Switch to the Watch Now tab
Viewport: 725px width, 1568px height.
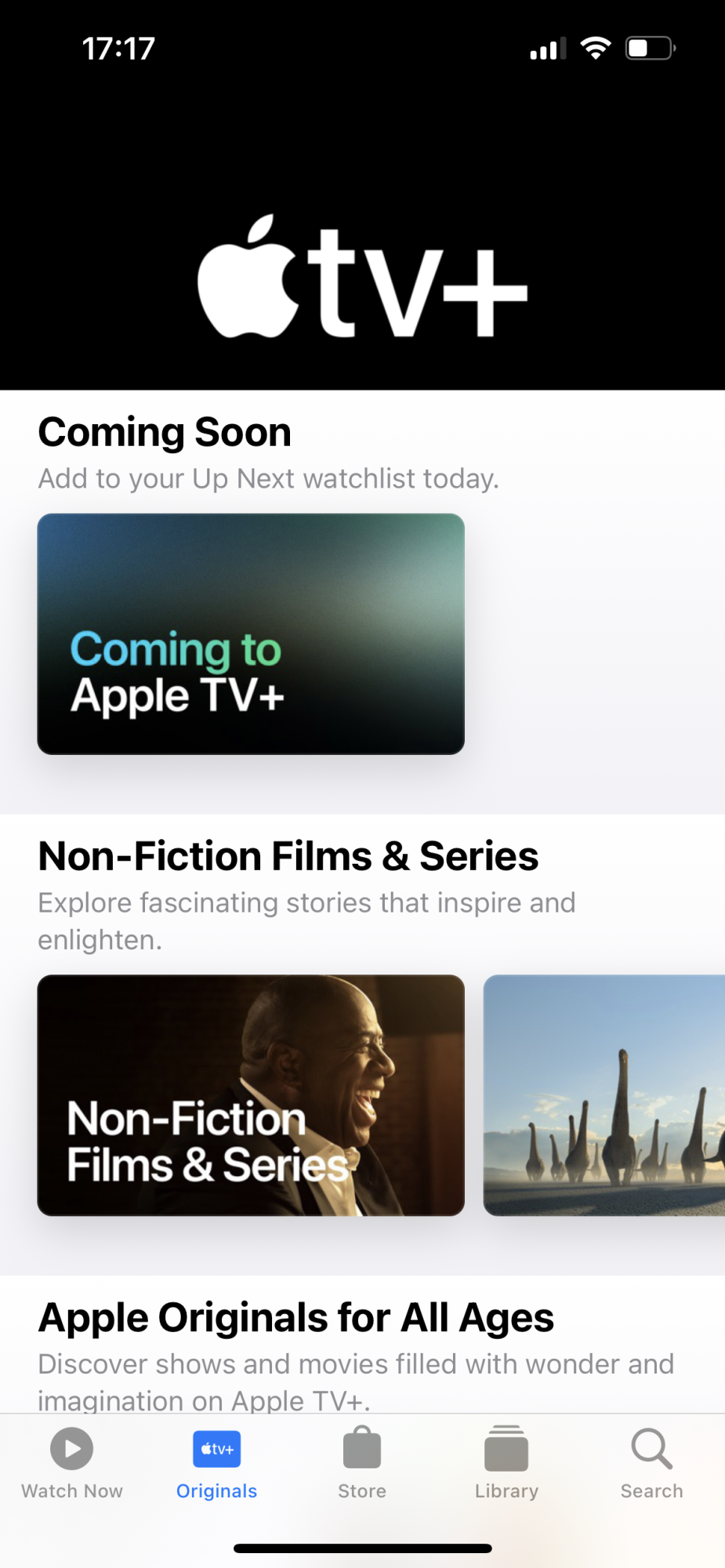(x=72, y=1463)
